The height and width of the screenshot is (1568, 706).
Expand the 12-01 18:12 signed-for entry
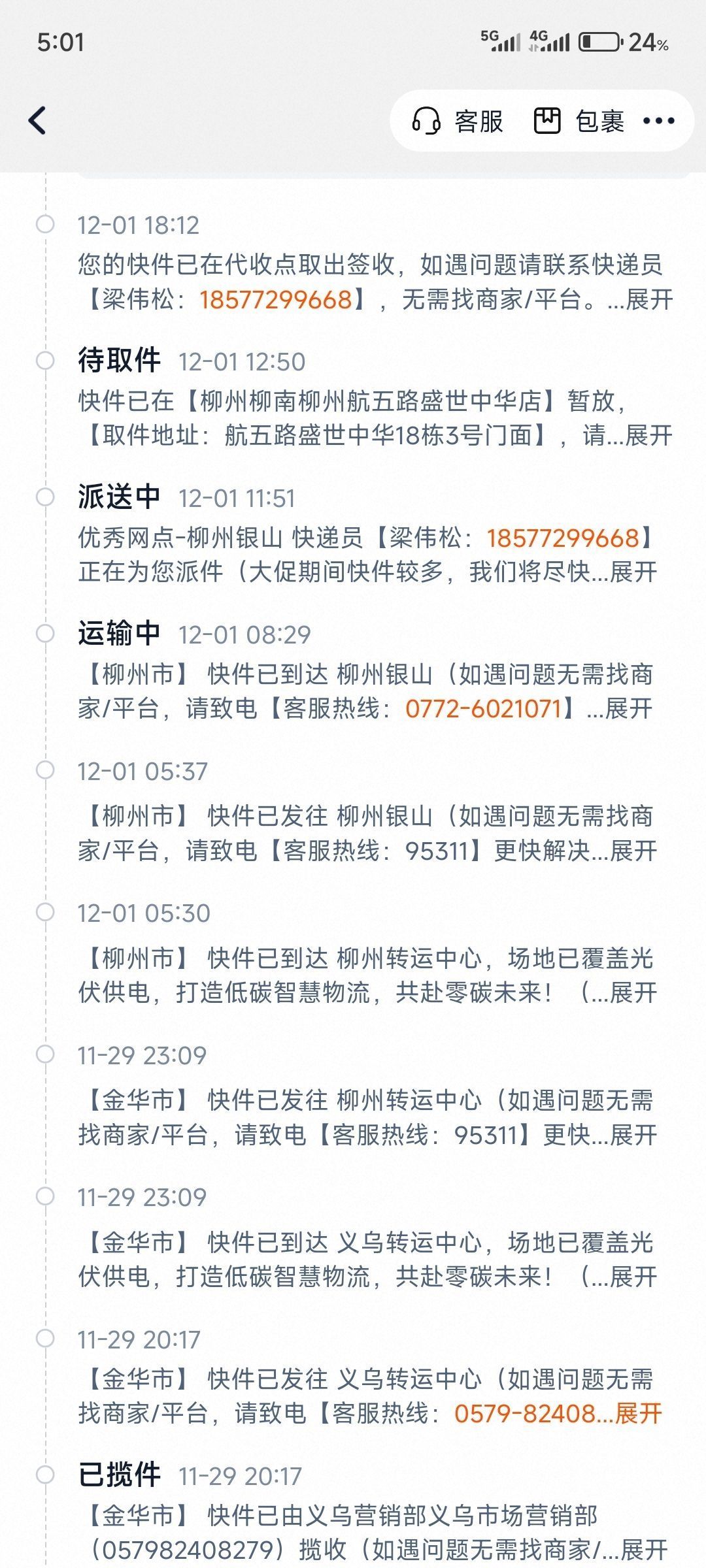pos(649,300)
